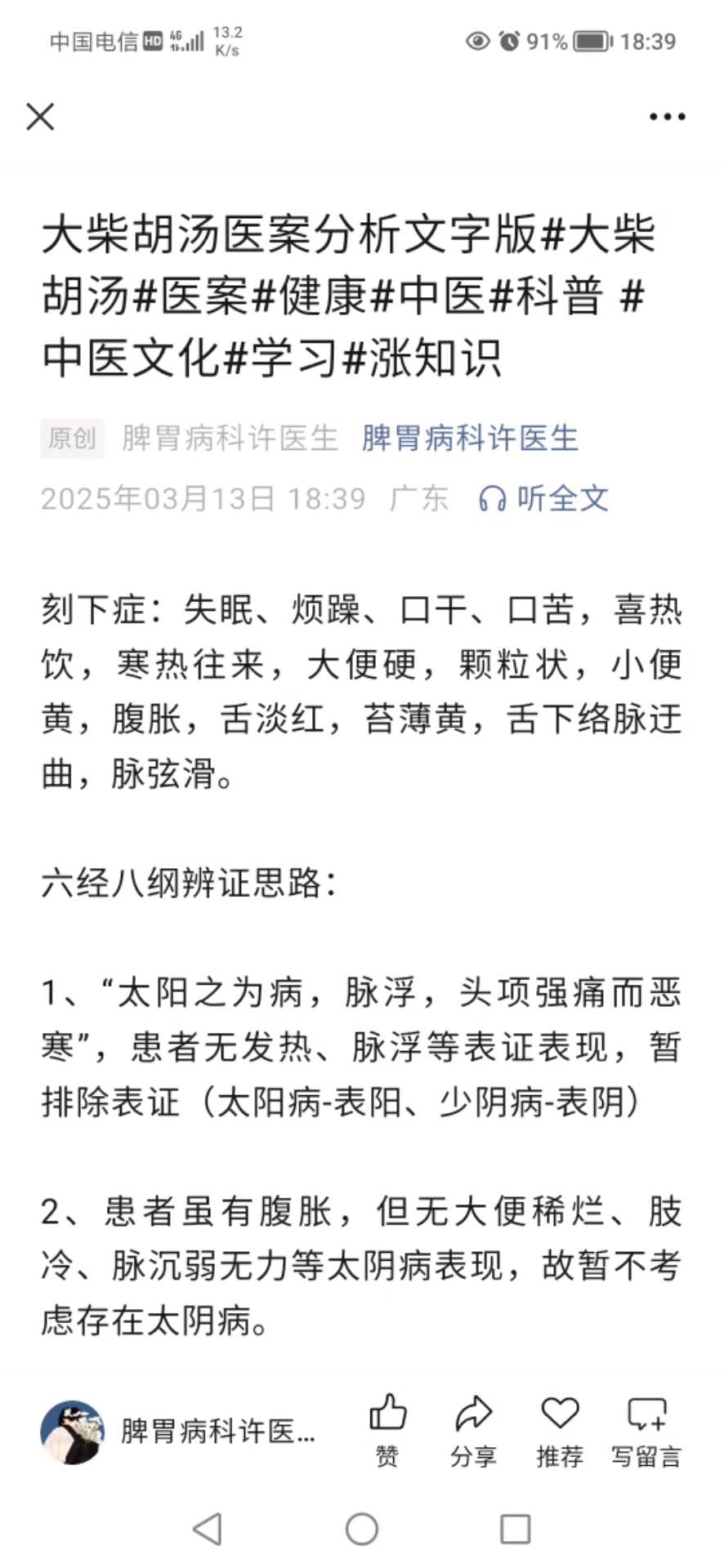This screenshot has width=724, height=1568.
Task: Go to the home screen
Action: (x=362, y=1529)
